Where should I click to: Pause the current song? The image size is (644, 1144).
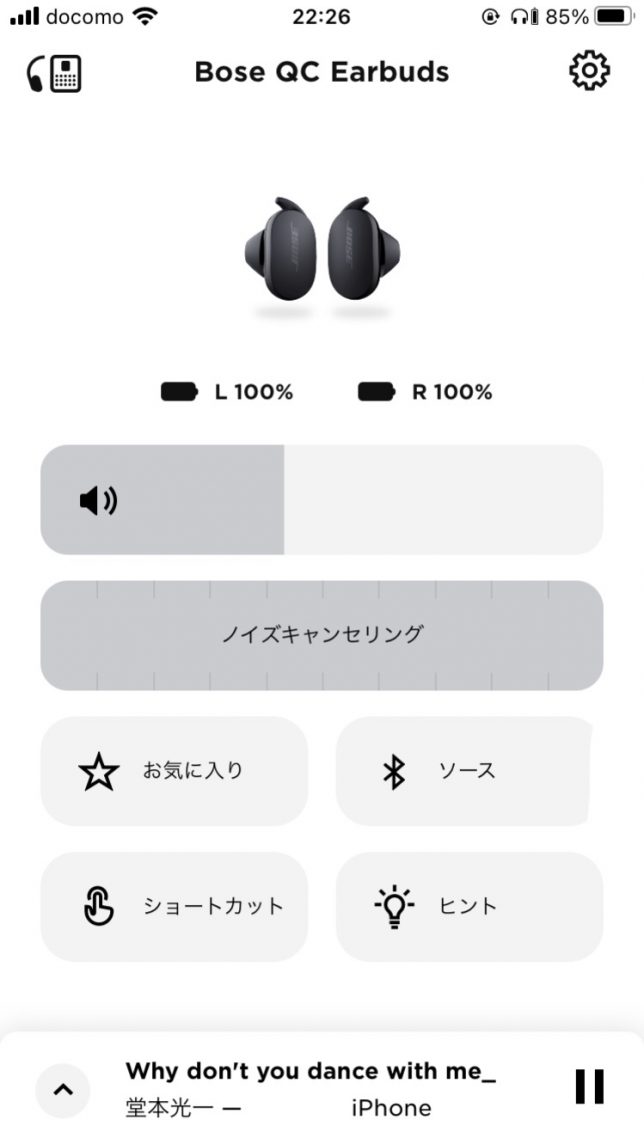tap(589, 1087)
